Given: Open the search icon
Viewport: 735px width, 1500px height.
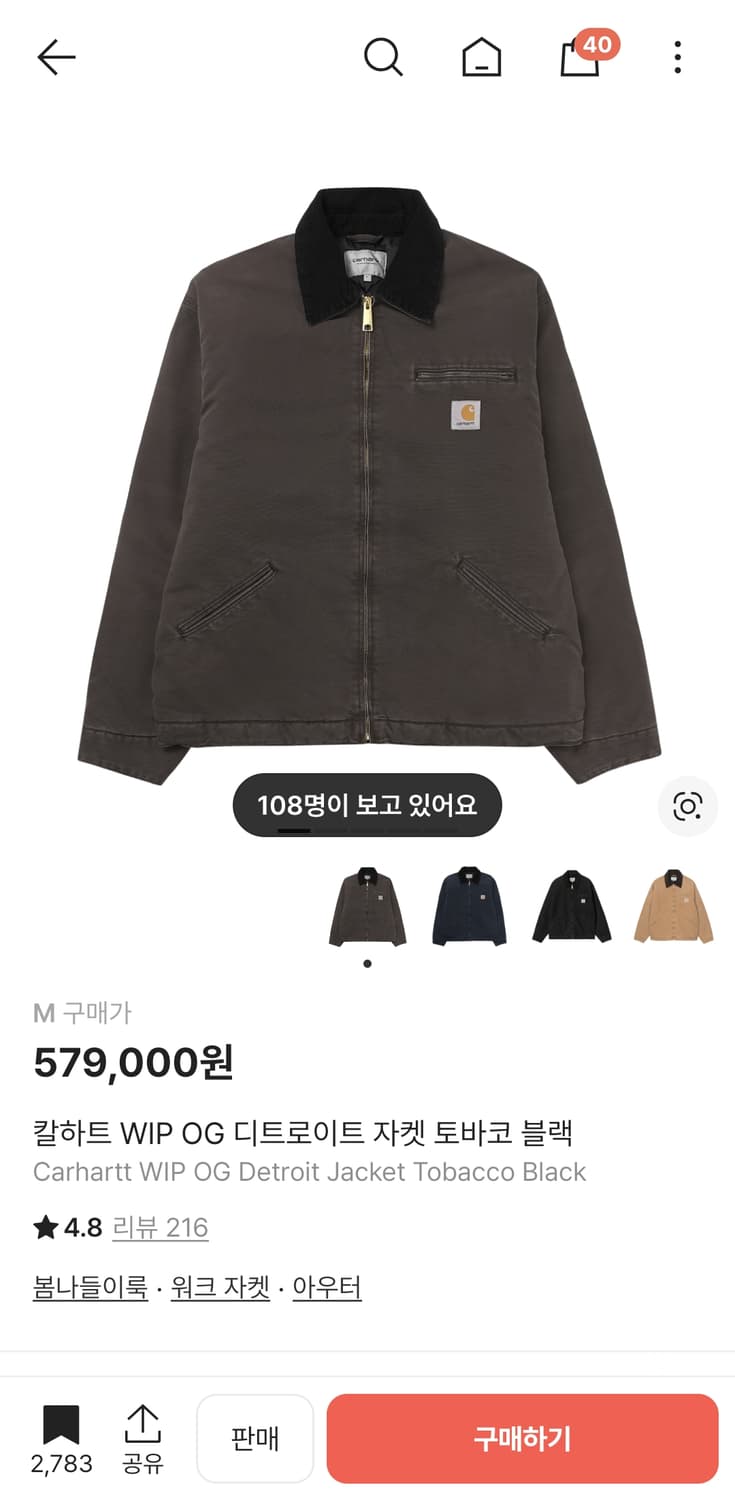Looking at the screenshot, I should coord(383,57).
